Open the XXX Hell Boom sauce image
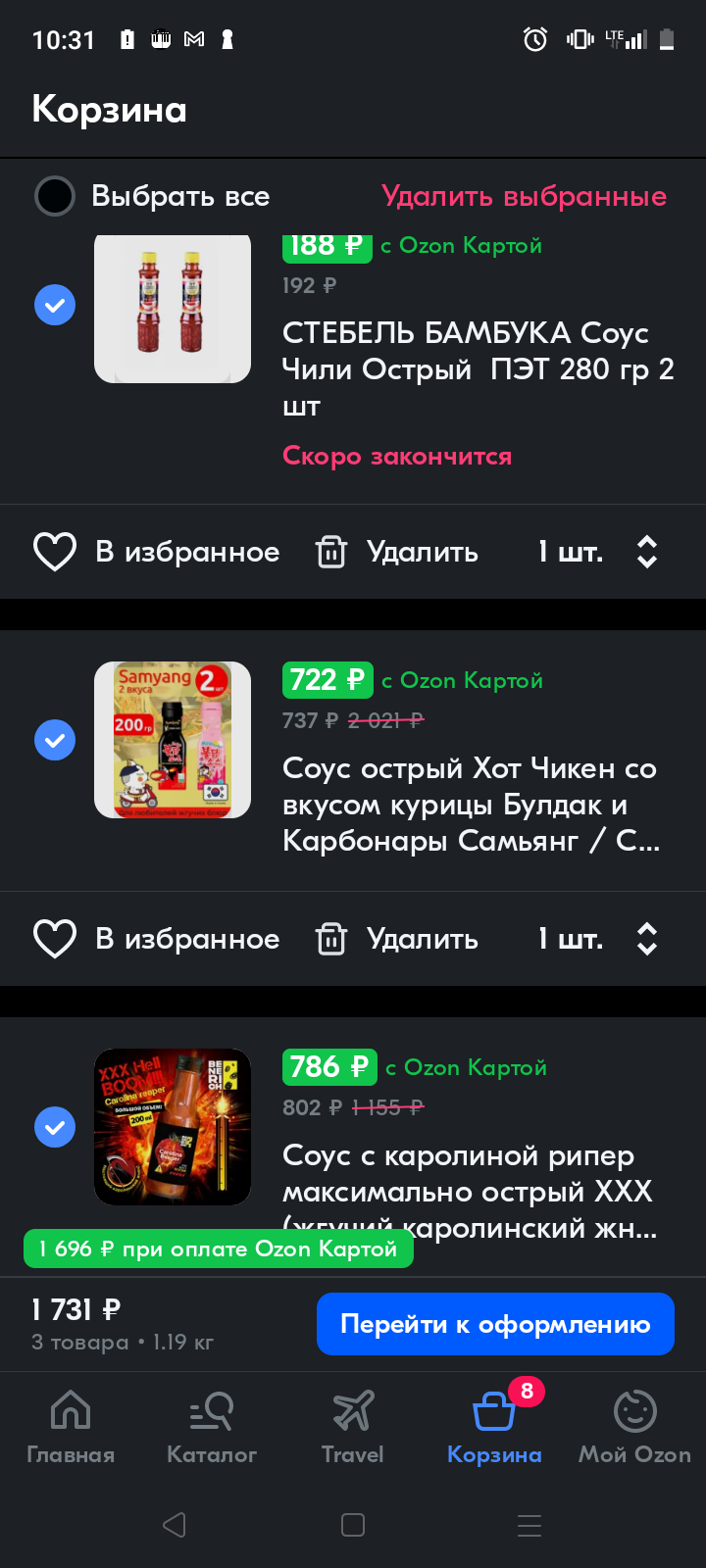This screenshot has height=1568, width=706. [173, 1127]
